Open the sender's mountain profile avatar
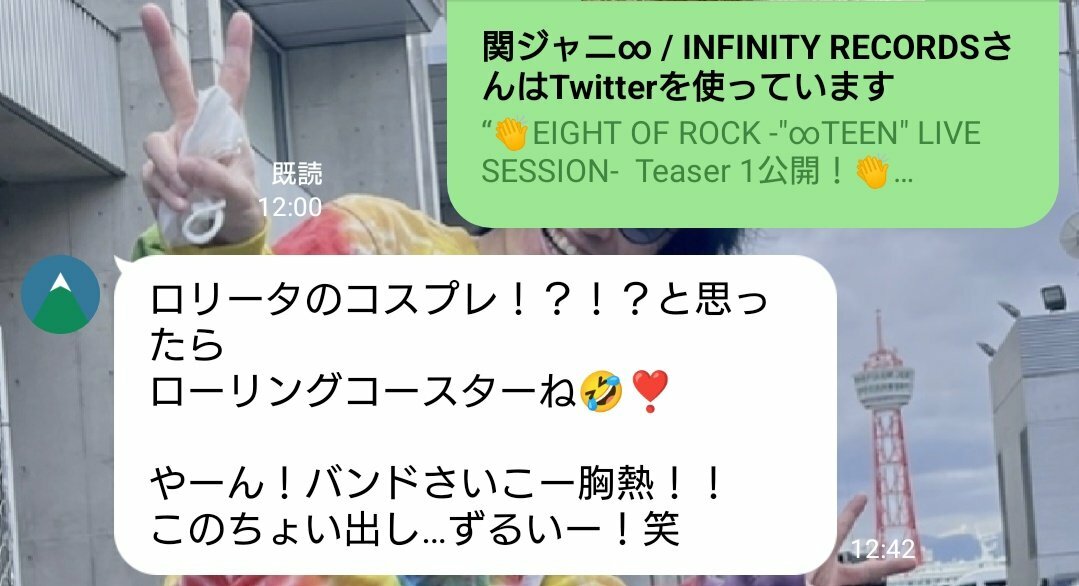The height and width of the screenshot is (586, 1079). coord(60,296)
